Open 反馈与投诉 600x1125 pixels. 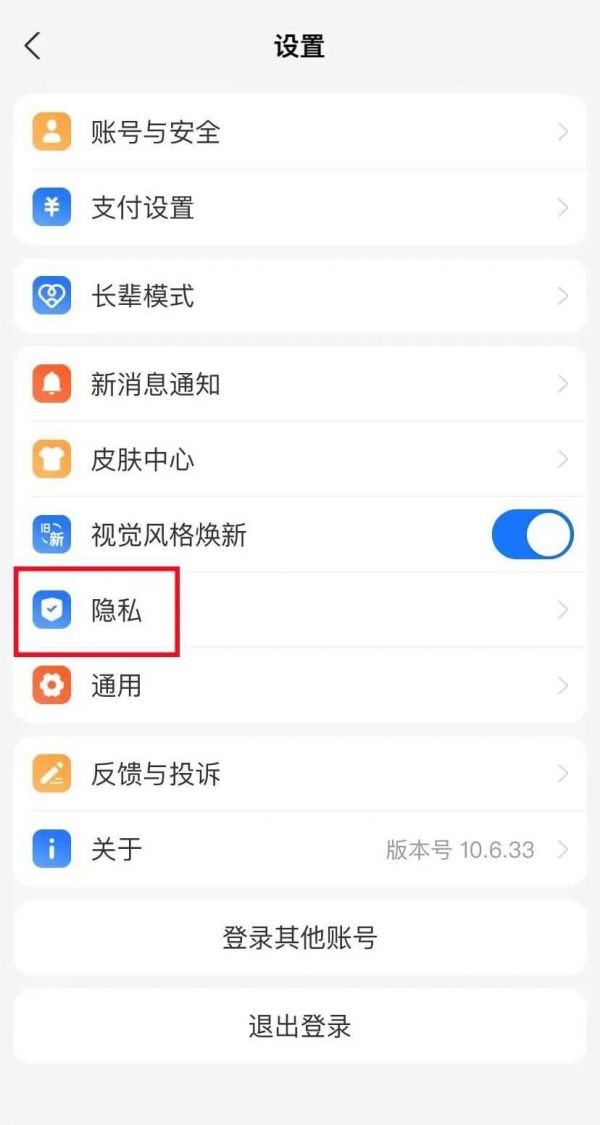coord(299,773)
